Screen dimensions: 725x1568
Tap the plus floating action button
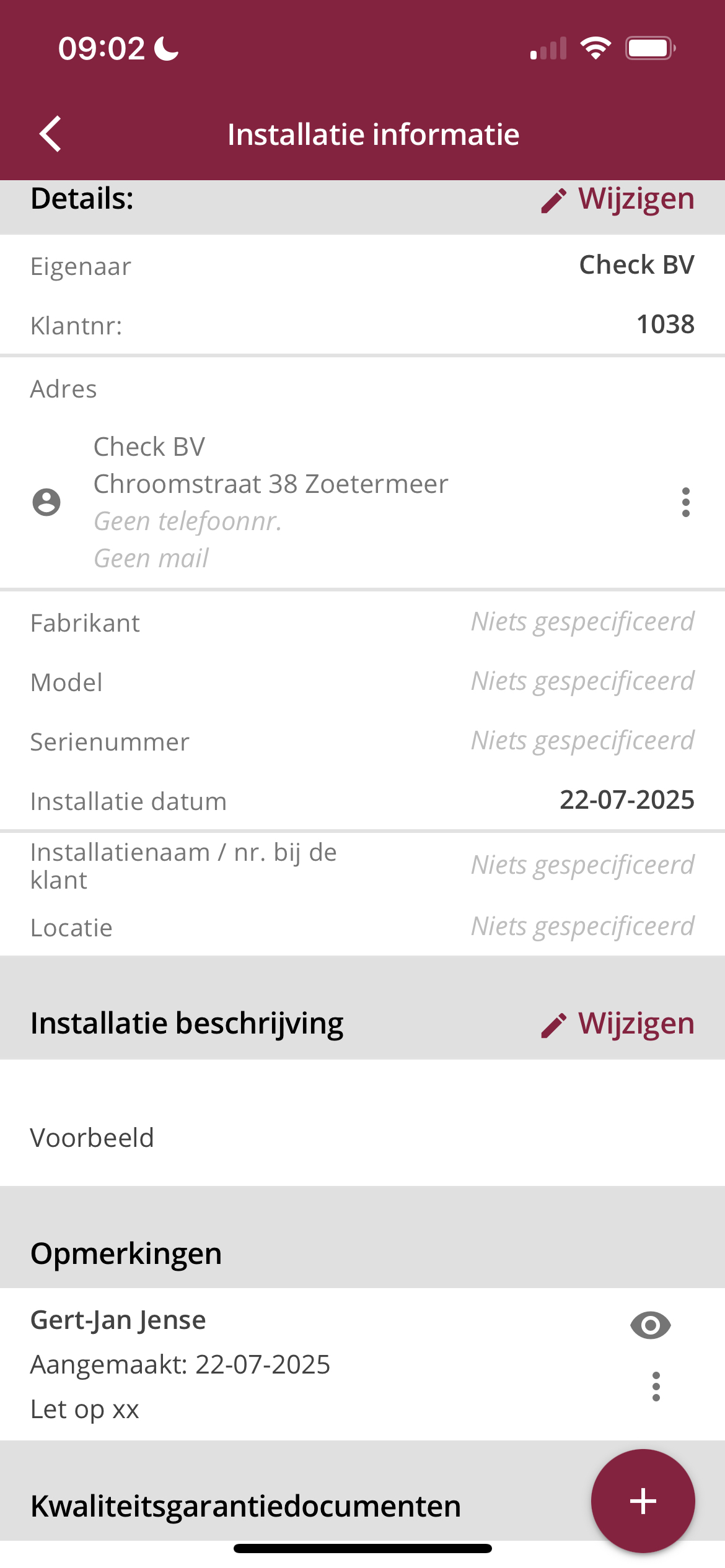[643, 1501]
